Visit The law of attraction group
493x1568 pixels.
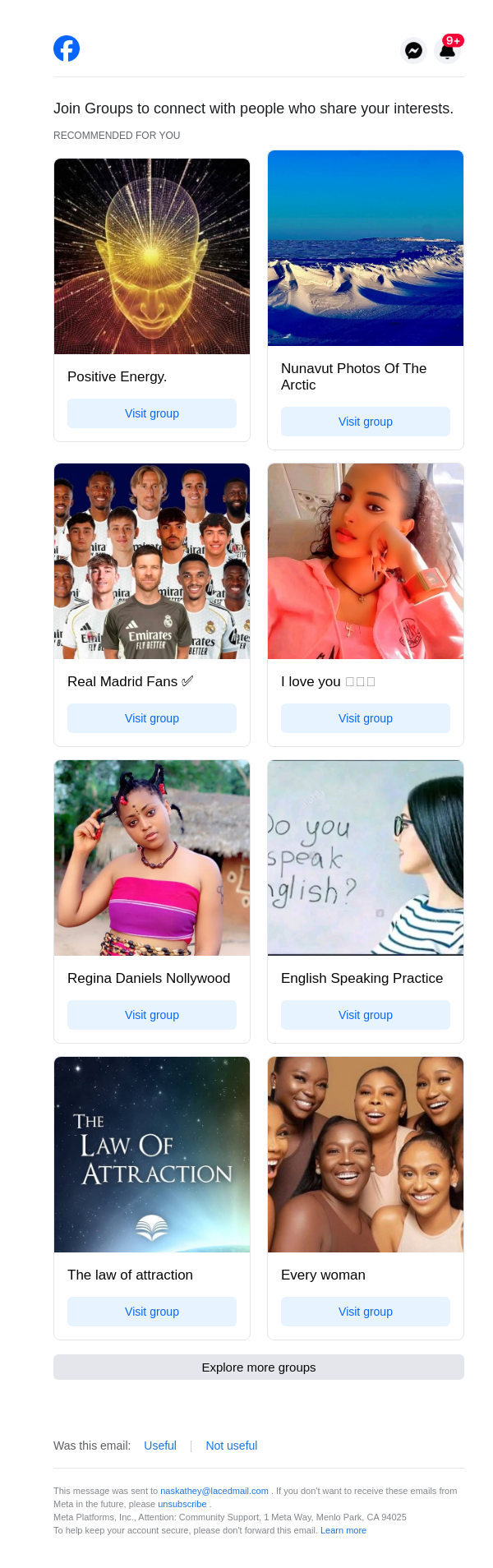coord(152,1312)
